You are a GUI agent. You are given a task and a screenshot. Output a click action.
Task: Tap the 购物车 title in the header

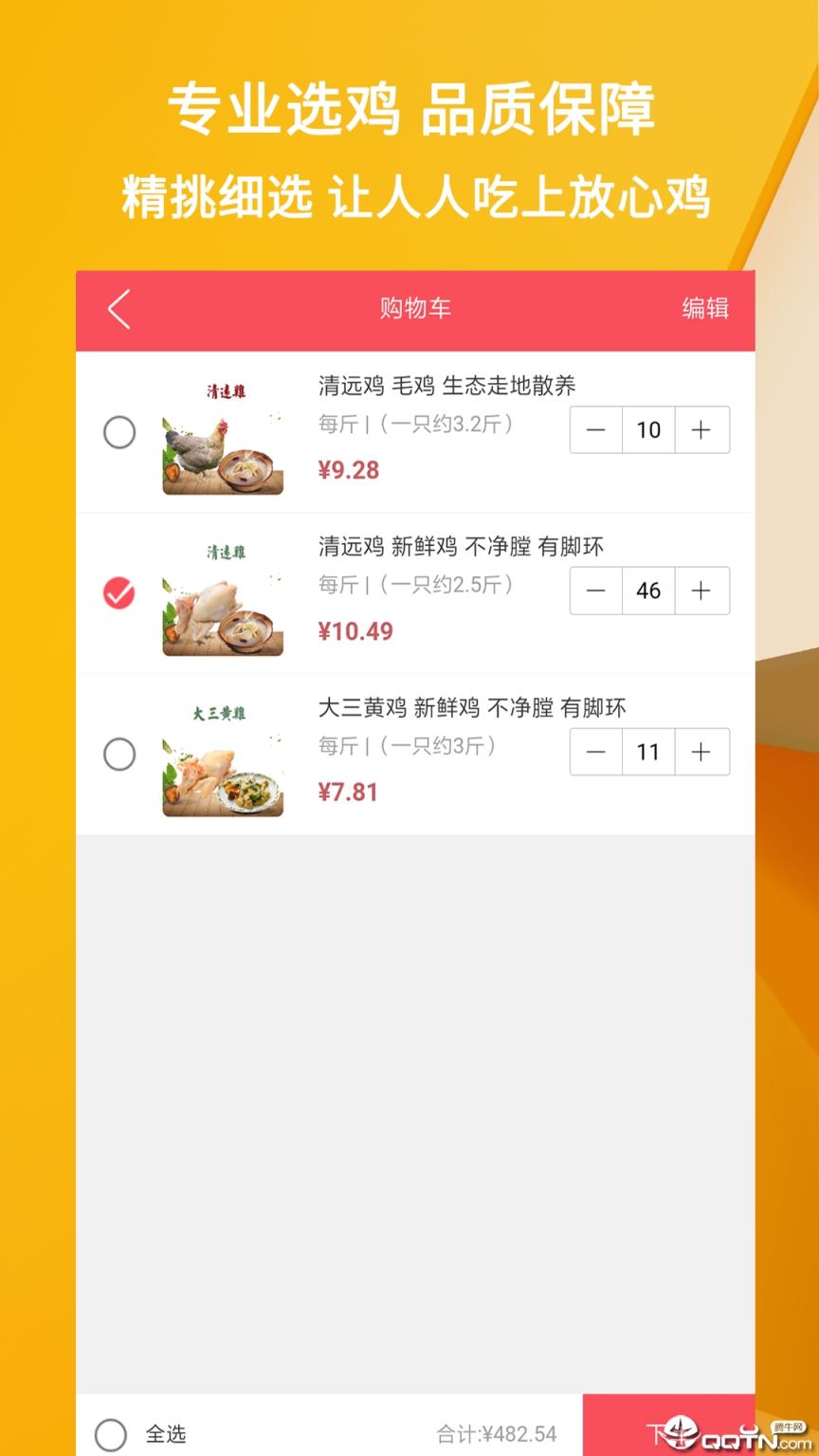pyautogui.click(x=414, y=309)
